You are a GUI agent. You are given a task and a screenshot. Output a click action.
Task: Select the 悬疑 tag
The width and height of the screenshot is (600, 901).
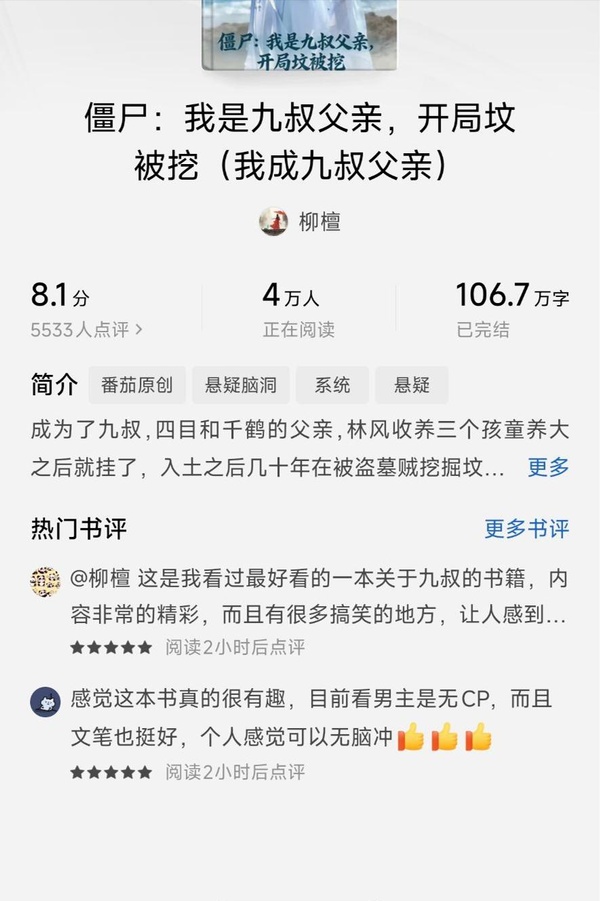point(412,385)
